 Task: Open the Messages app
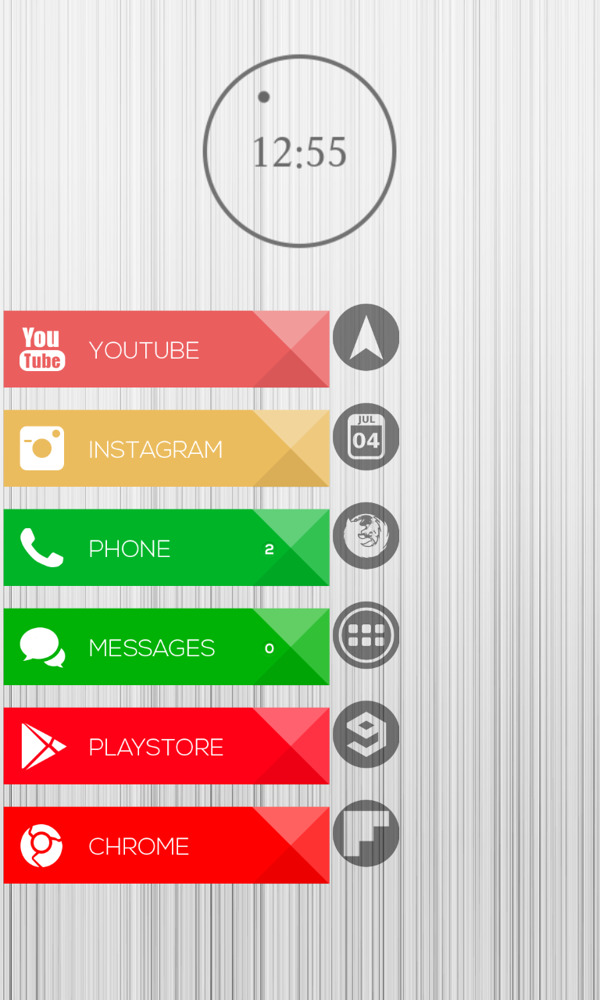[166, 647]
